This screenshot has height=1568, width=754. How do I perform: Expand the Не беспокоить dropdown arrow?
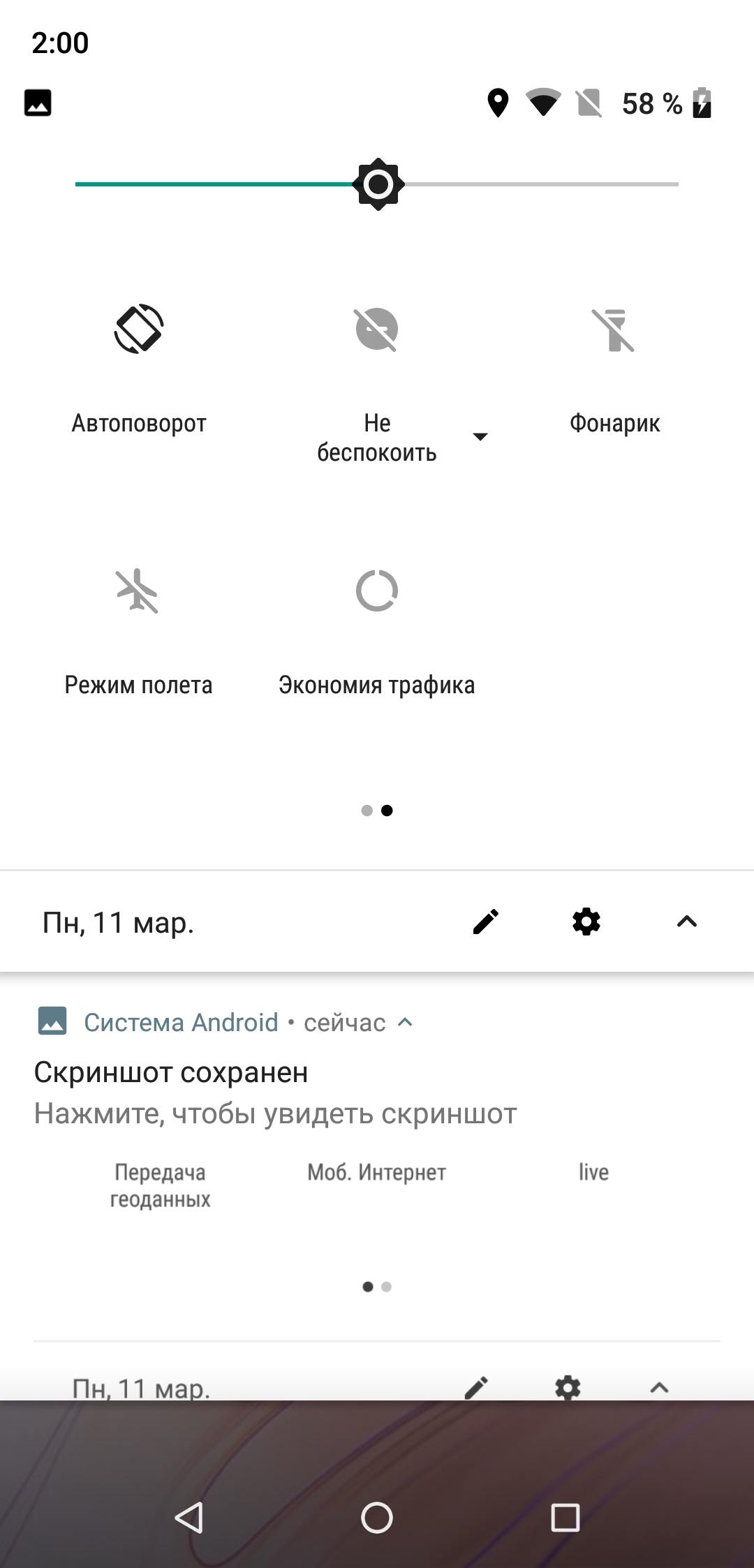click(480, 437)
